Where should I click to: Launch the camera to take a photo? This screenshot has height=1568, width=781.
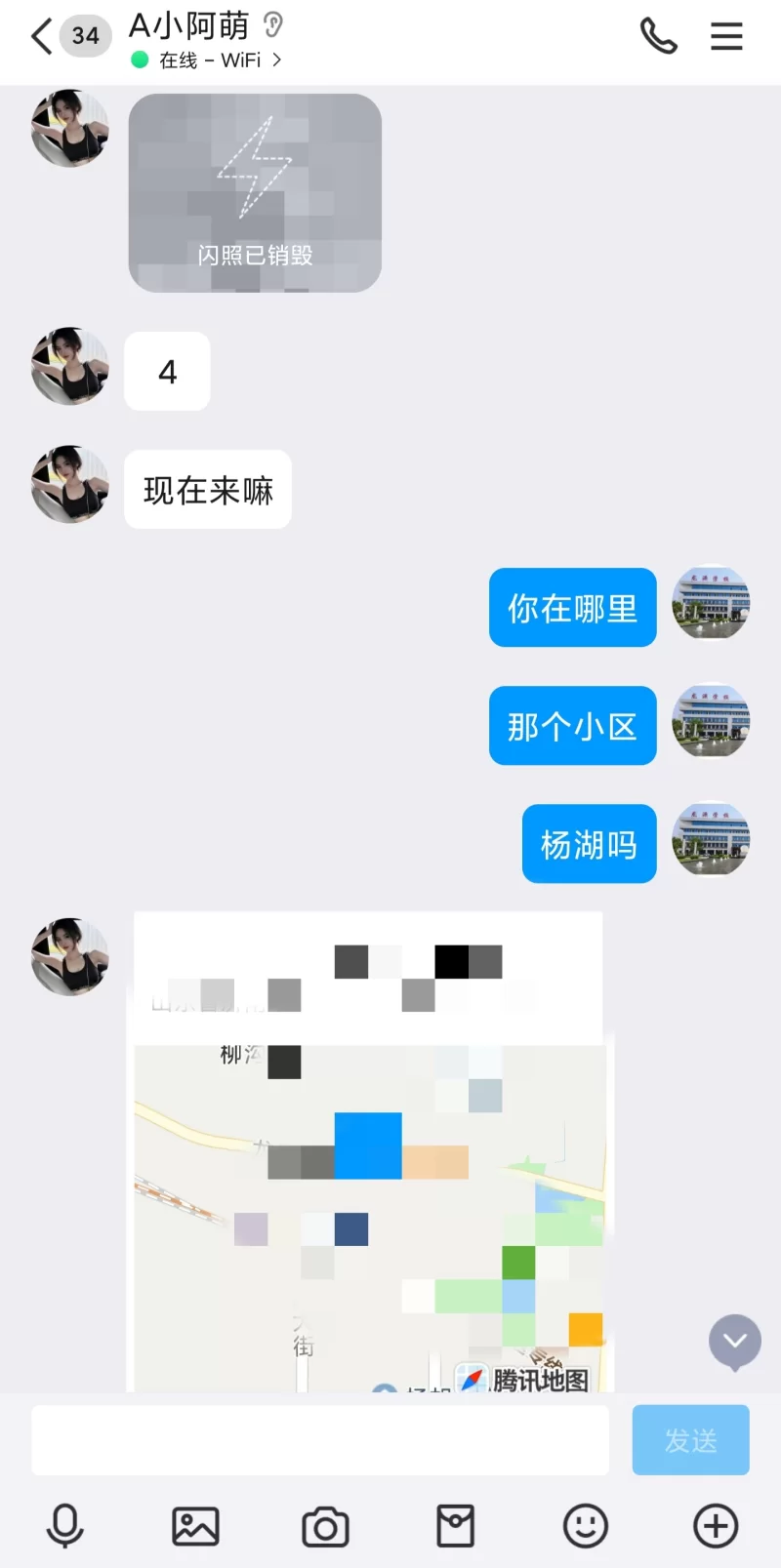click(325, 1526)
